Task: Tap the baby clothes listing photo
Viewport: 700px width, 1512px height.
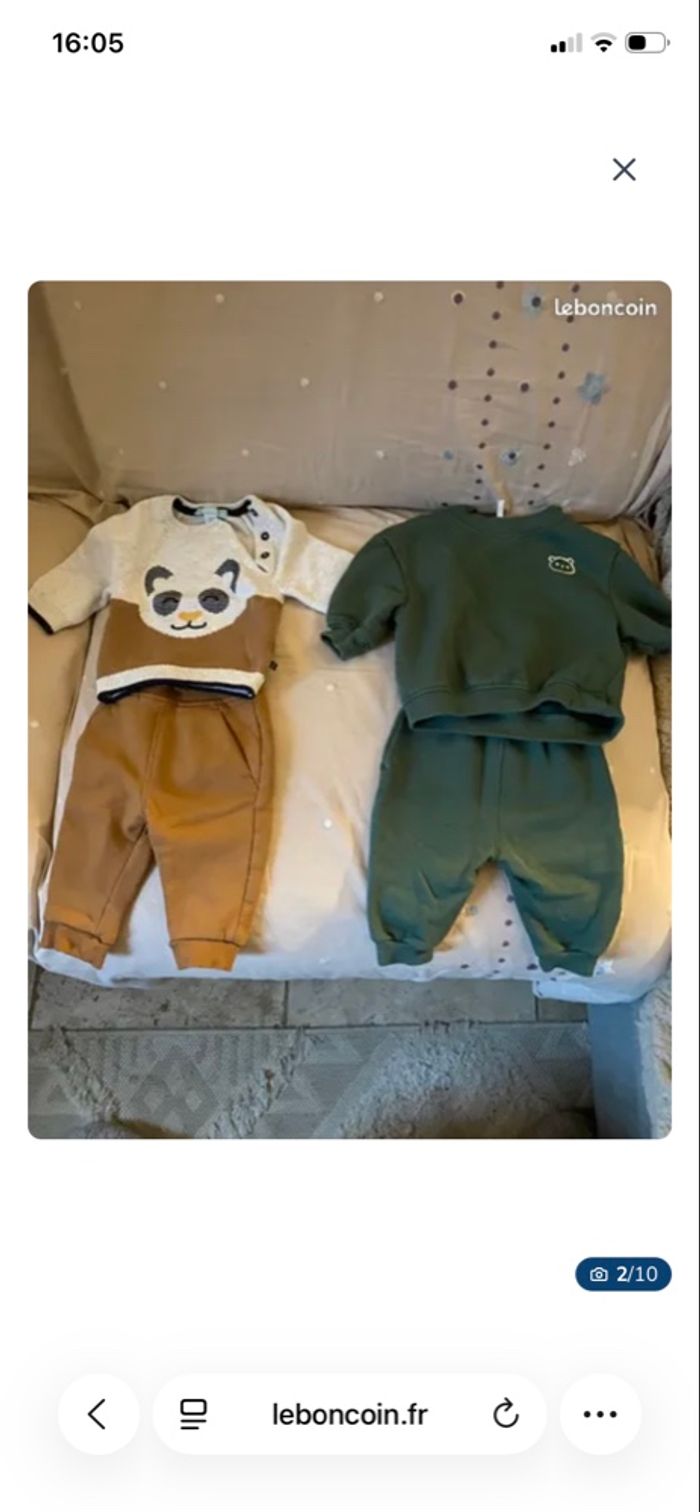Action: click(349, 709)
